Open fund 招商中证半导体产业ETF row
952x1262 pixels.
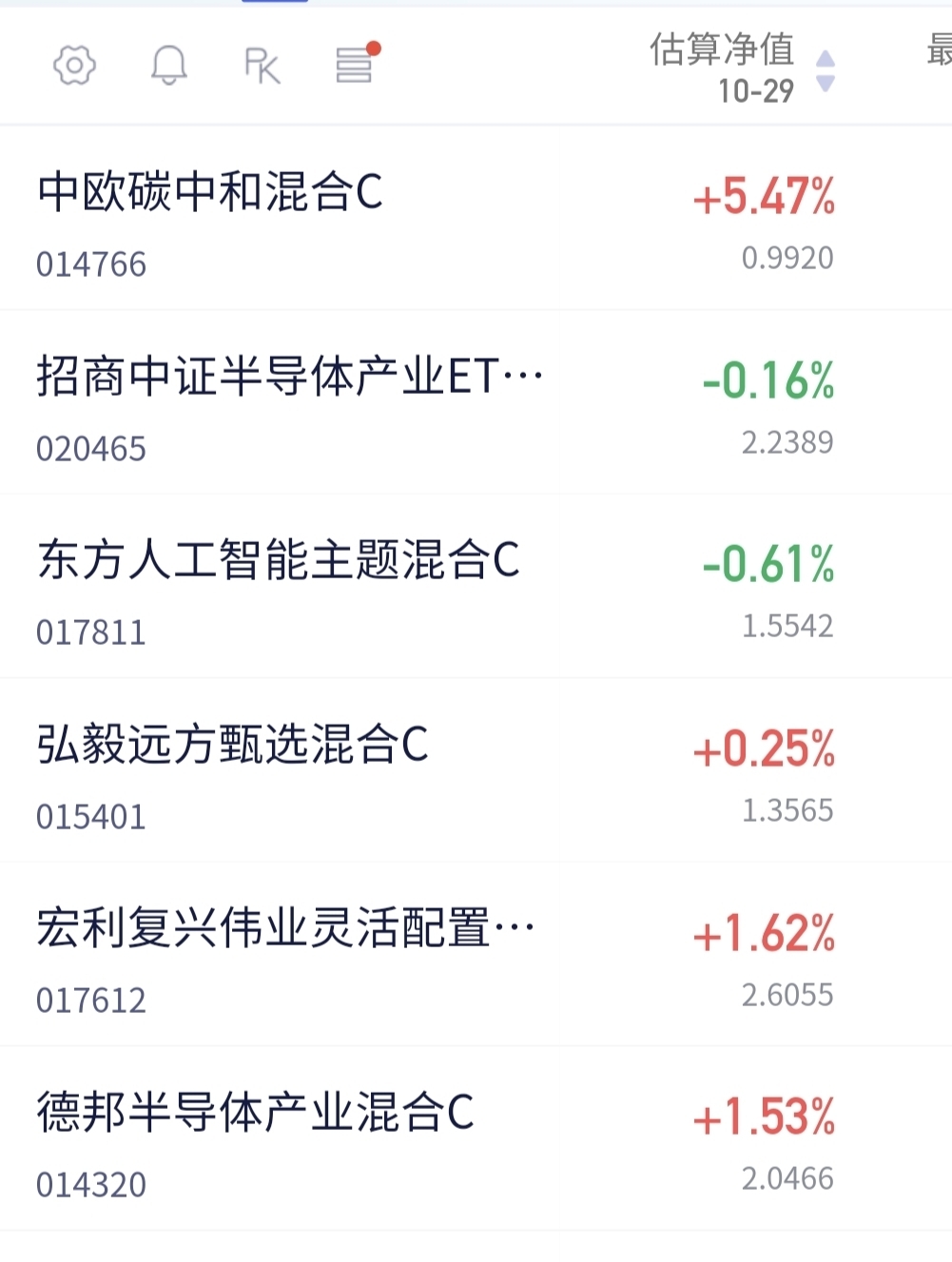click(476, 402)
